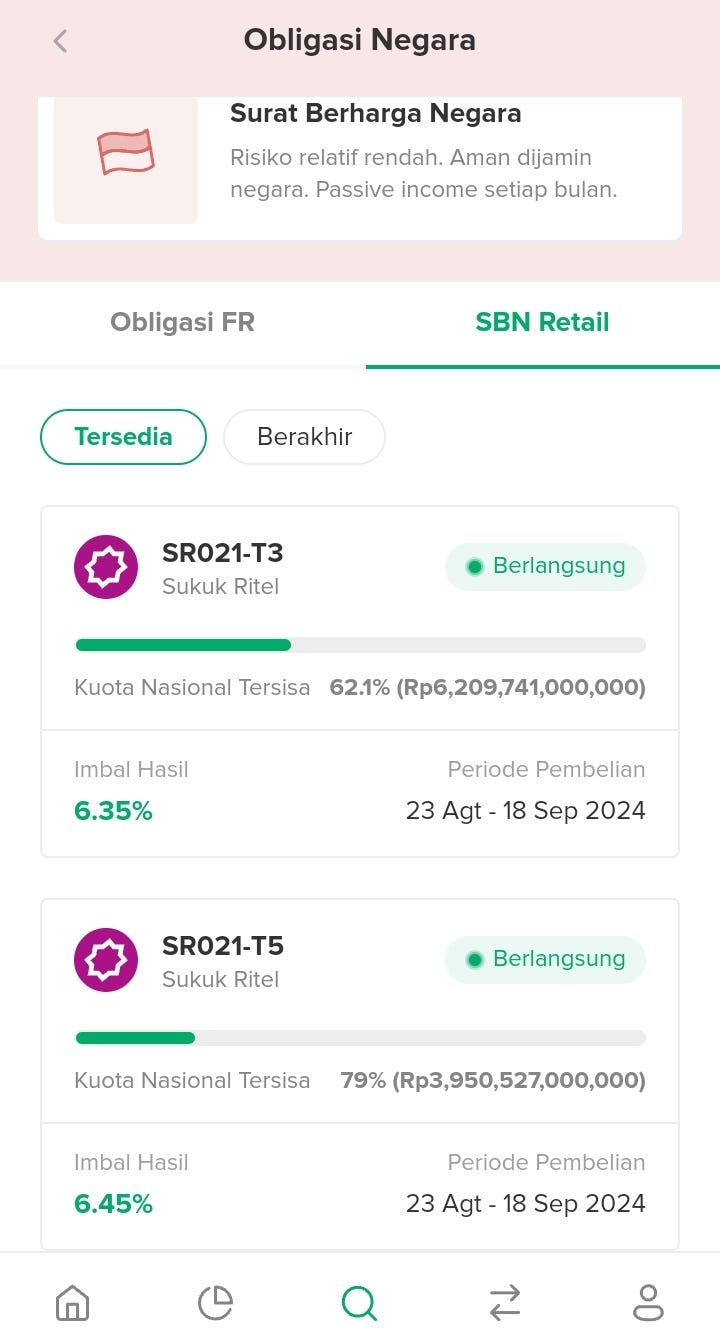Tap the red flag Surat Berharga Negara icon
720x1340 pixels.
(125, 160)
